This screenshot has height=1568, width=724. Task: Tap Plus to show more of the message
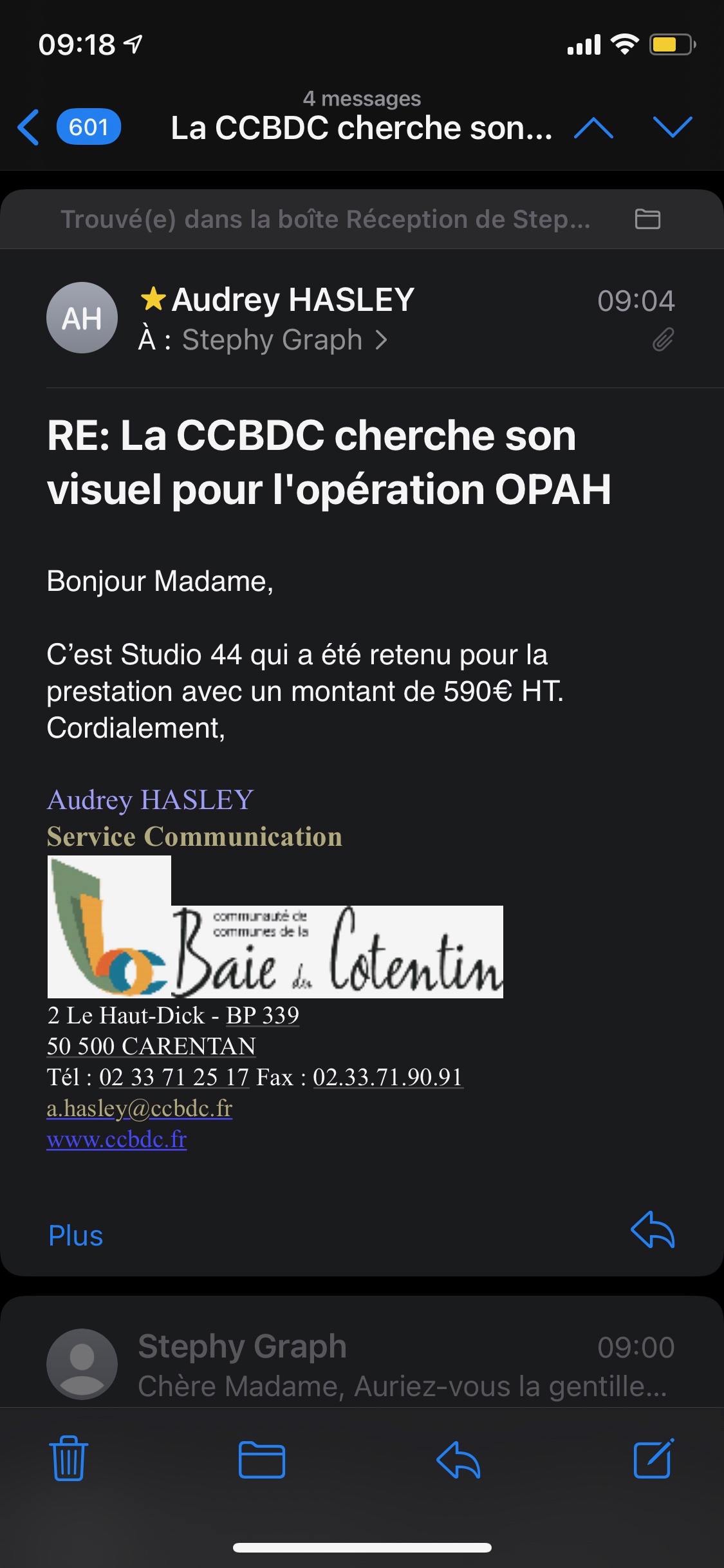75,1235
